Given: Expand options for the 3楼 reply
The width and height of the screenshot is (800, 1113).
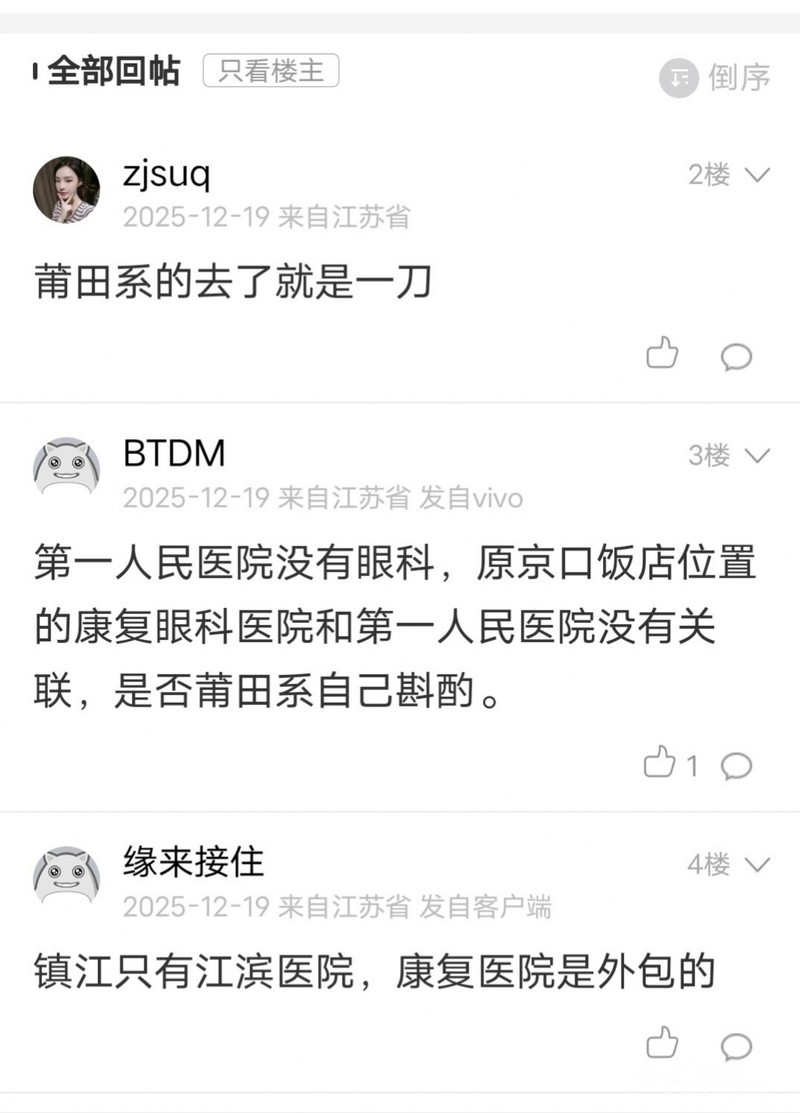Looking at the screenshot, I should point(758,456).
